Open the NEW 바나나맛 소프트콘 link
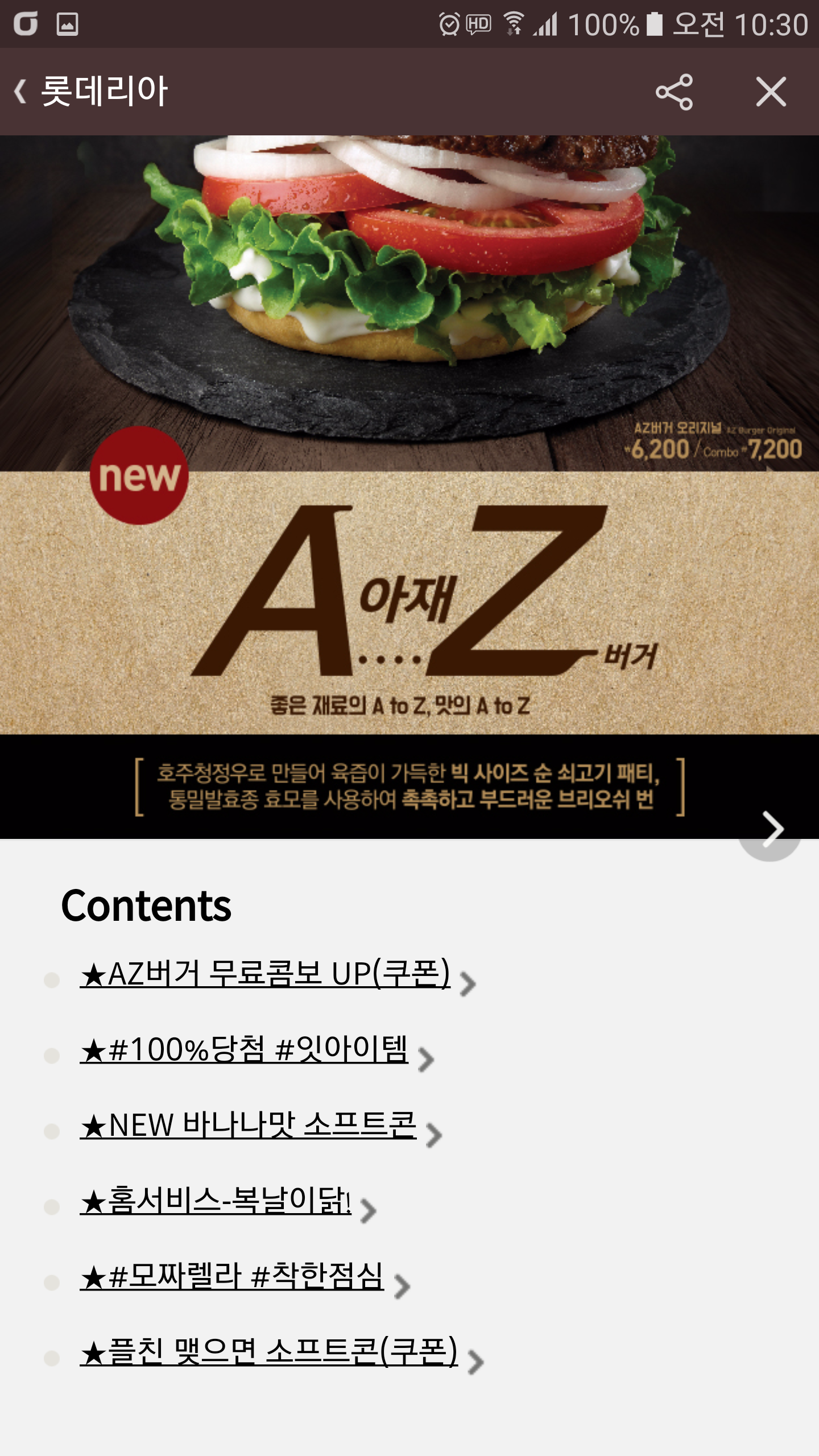 pyautogui.click(x=248, y=1125)
